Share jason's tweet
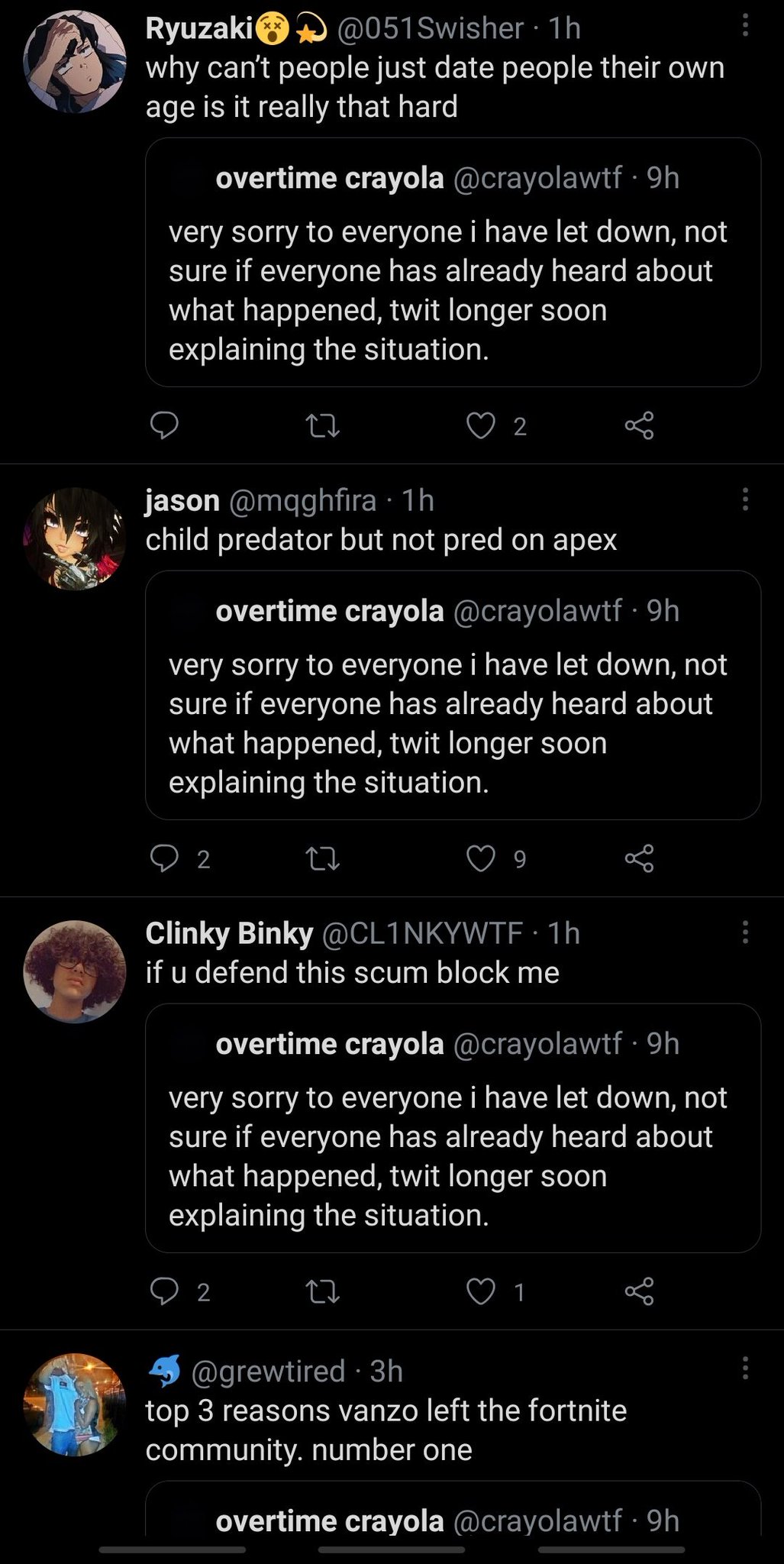Image resolution: width=784 pixels, height=1564 pixels. pyautogui.click(x=640, y=858)
